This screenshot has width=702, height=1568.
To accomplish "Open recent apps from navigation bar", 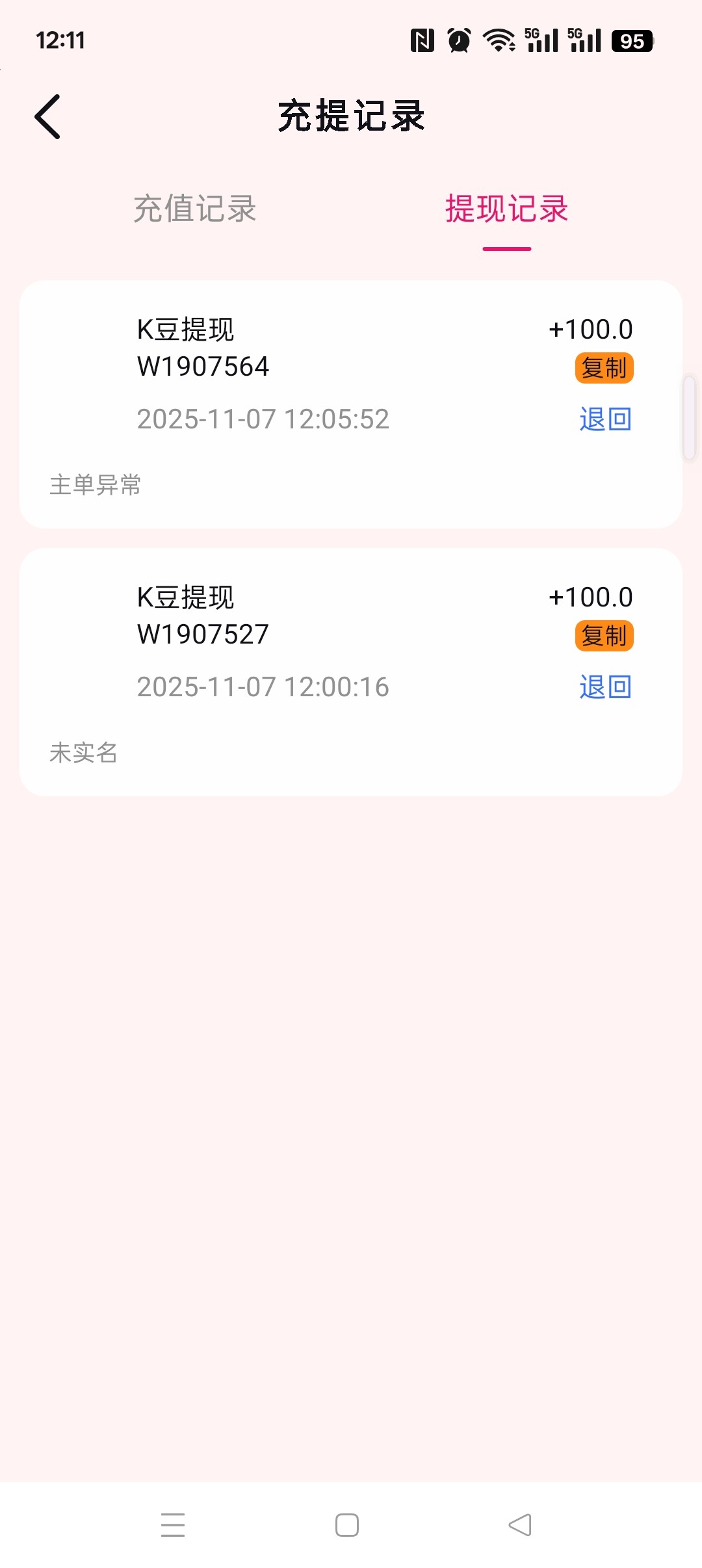I will click(173, 1525).
